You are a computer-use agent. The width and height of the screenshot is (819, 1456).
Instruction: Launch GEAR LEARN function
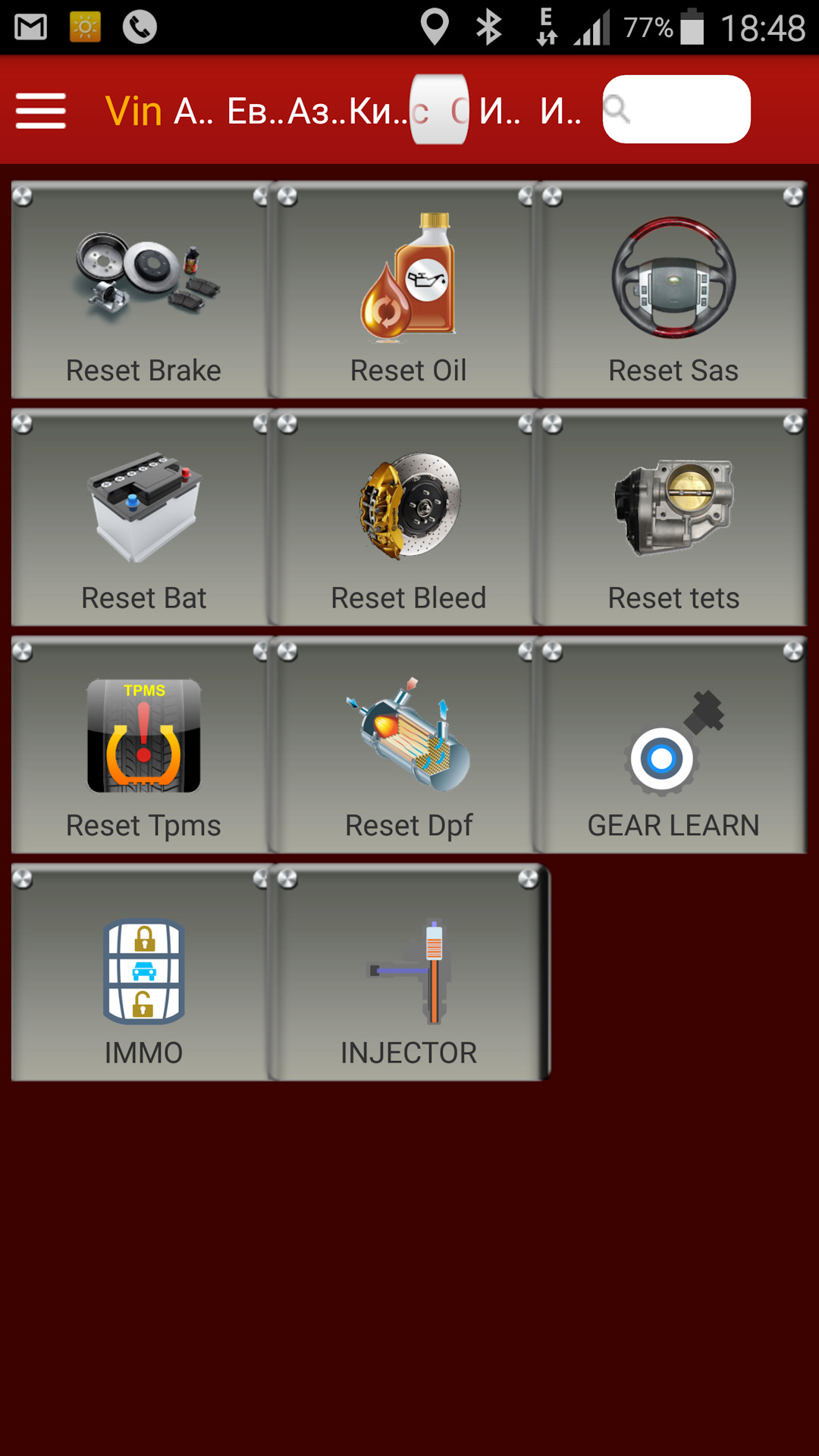click(x=673, y=745)
